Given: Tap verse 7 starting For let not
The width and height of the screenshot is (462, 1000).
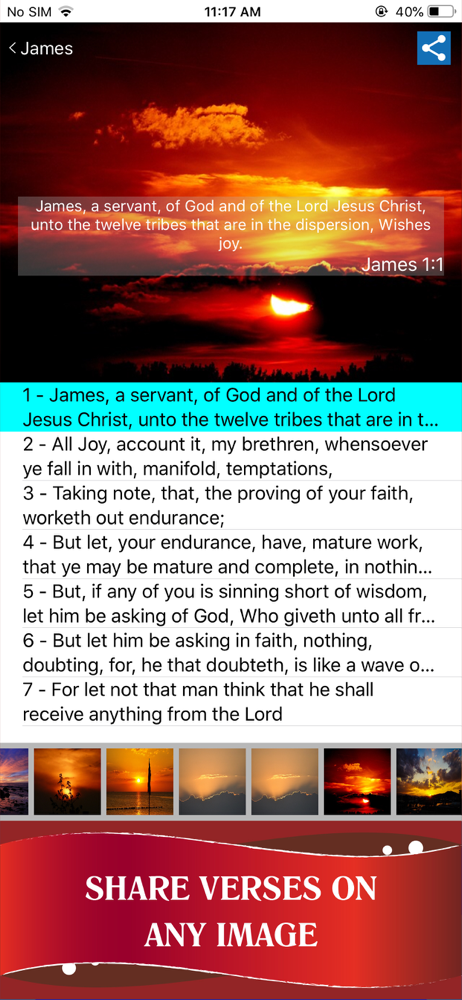Looking at the screenshot, I should pyautogui.click(x=231, y=702).
